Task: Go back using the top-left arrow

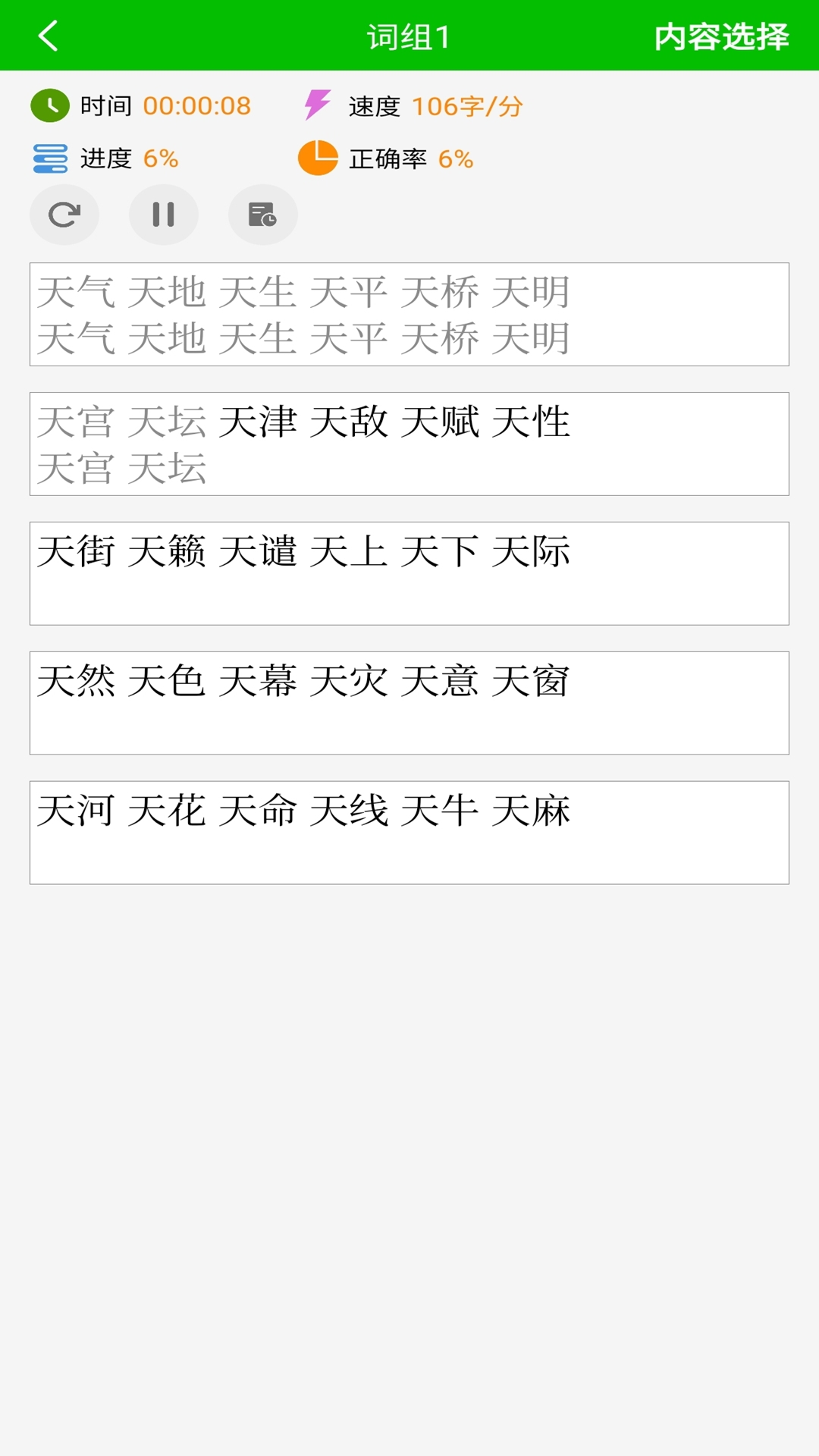Action: click(49, 36)
